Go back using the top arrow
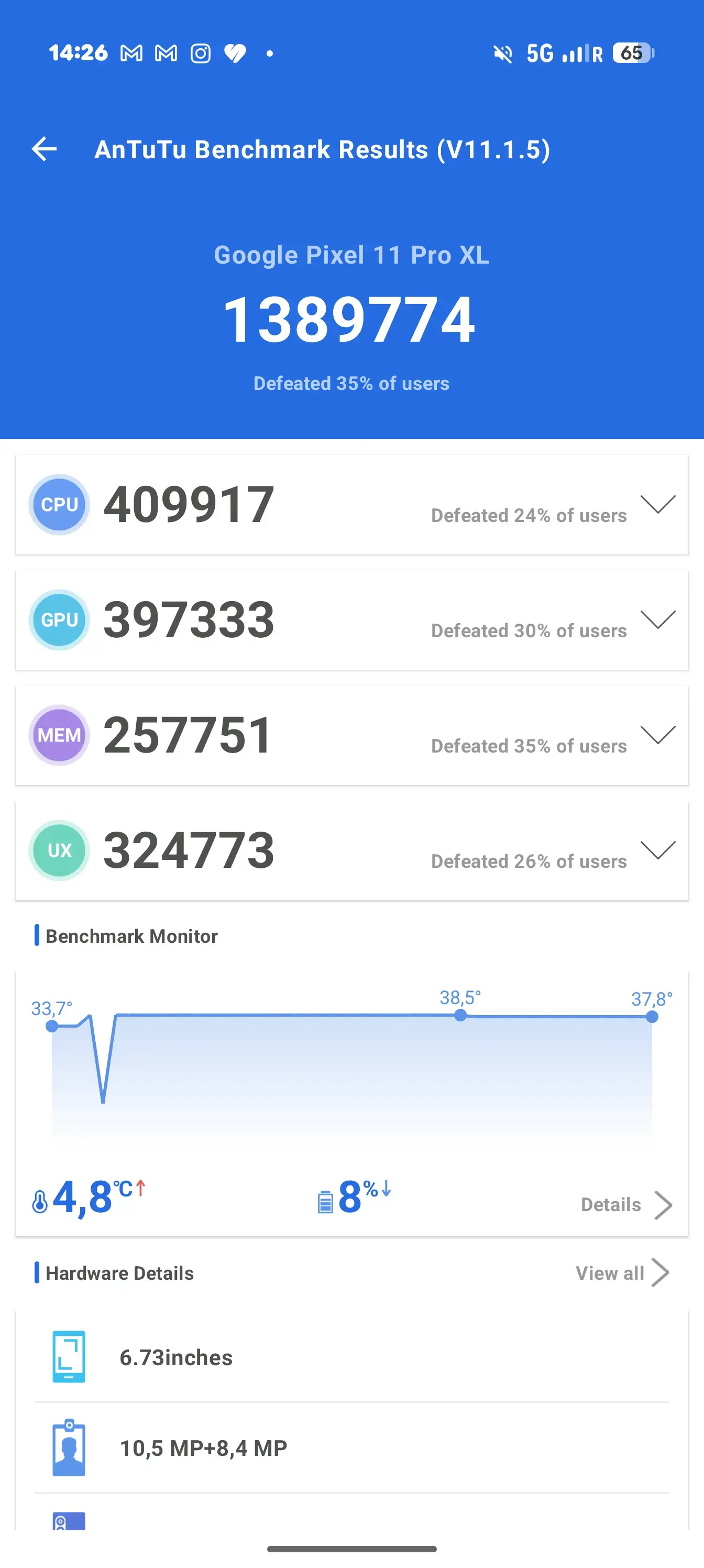 pyautogui.click(x=45, y=149)
